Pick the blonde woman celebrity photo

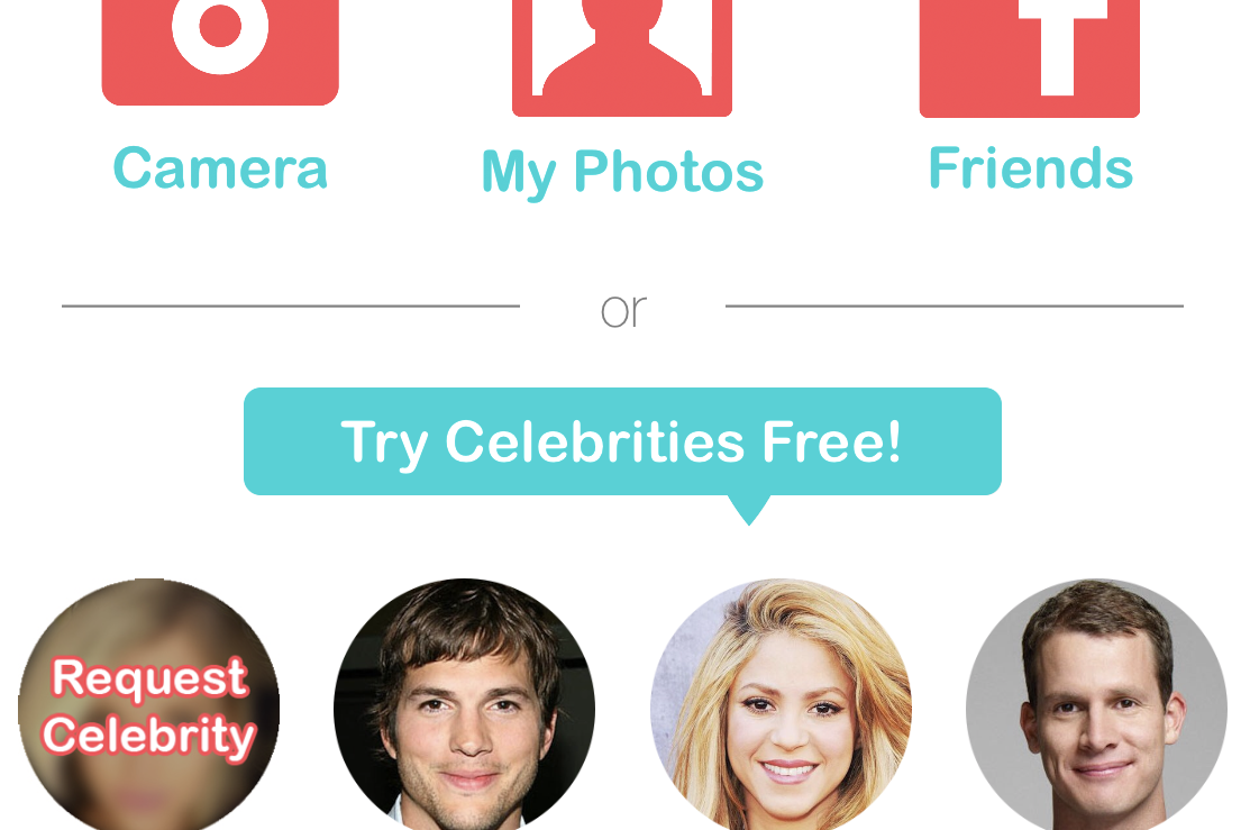780,707
